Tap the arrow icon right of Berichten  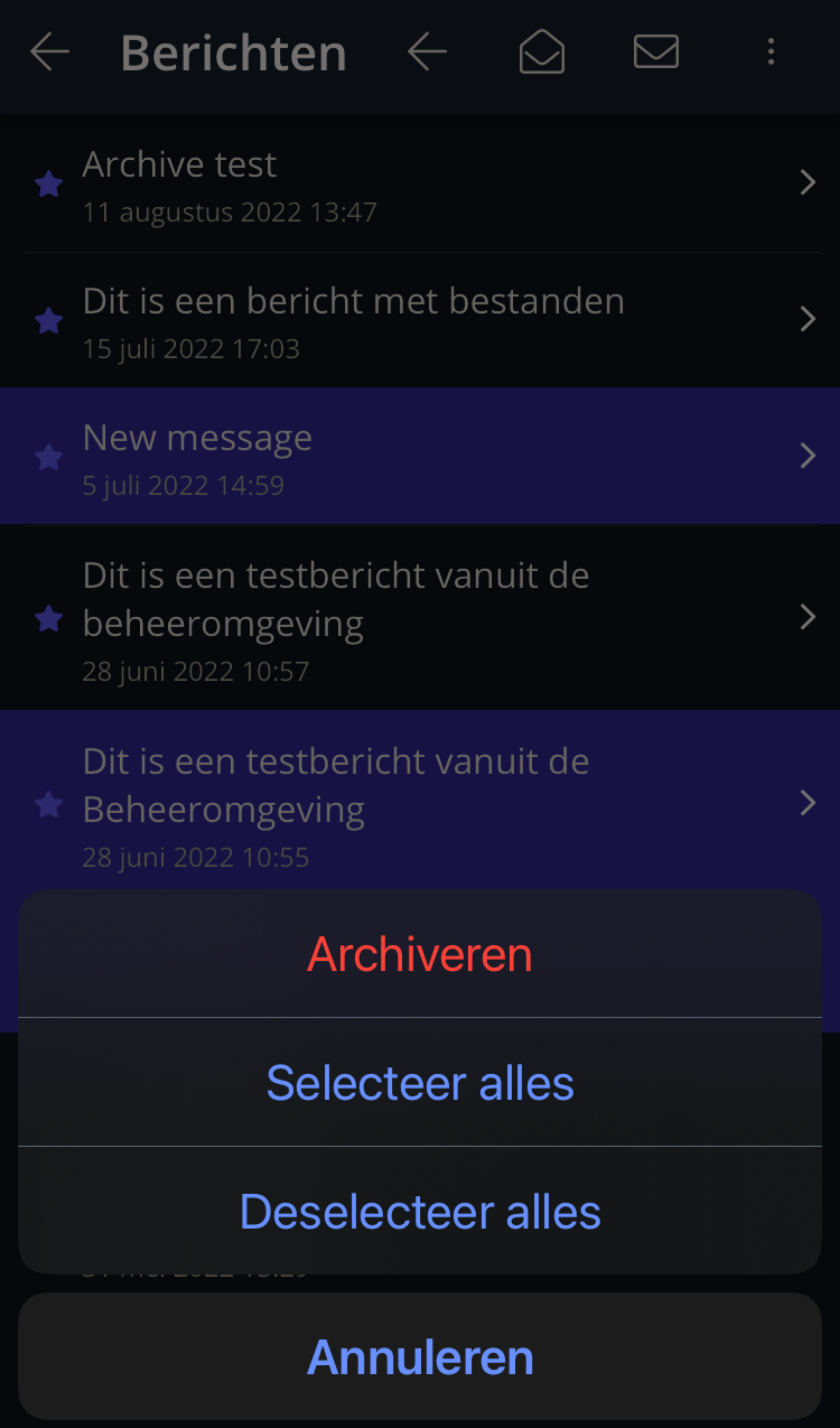[x=427, y=51]
